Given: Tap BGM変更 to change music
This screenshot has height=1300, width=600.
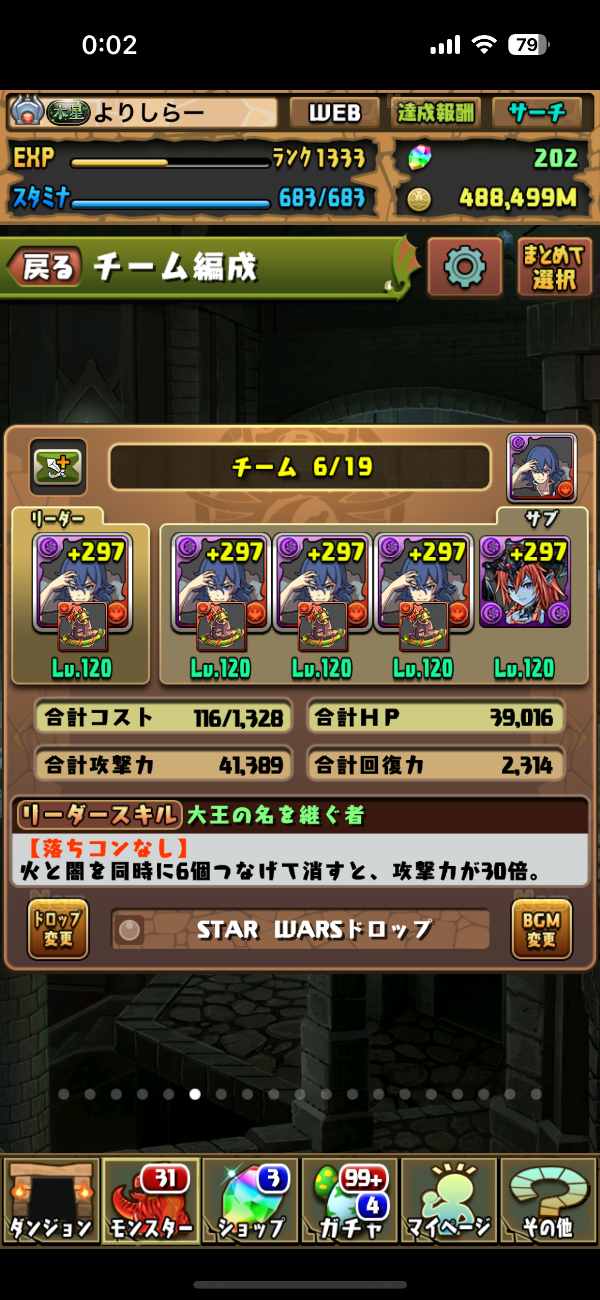Looking at the screenshot, I should point(541,929).
